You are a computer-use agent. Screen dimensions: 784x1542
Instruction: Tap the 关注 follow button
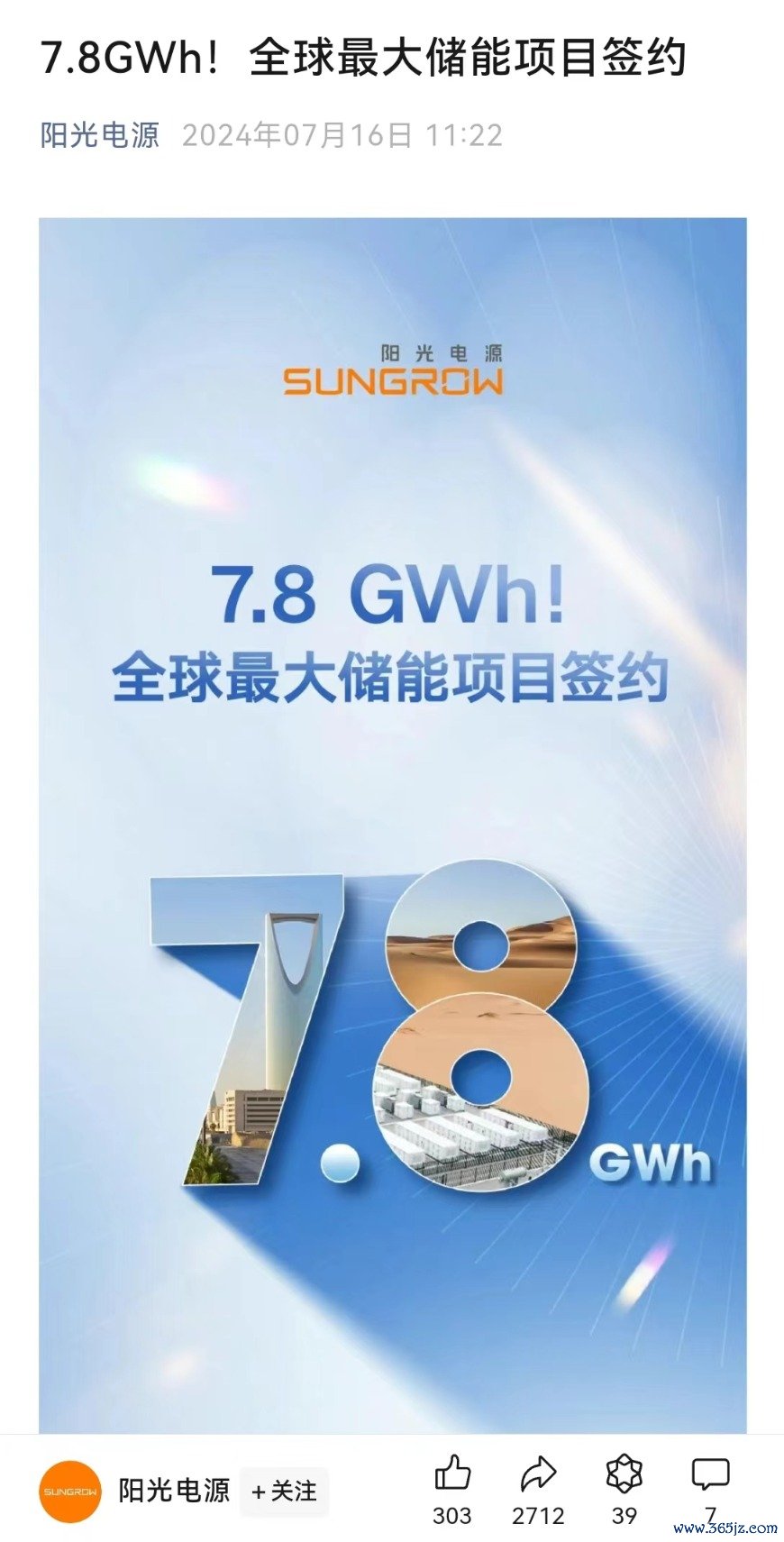(x=285, y=1492)
